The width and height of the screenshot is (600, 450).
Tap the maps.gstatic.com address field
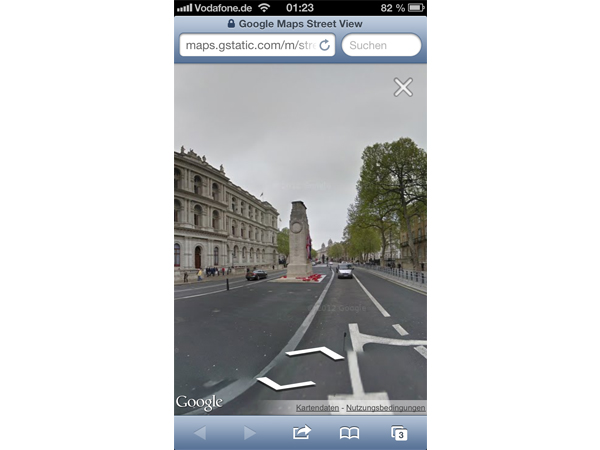(x=247, y=45)
